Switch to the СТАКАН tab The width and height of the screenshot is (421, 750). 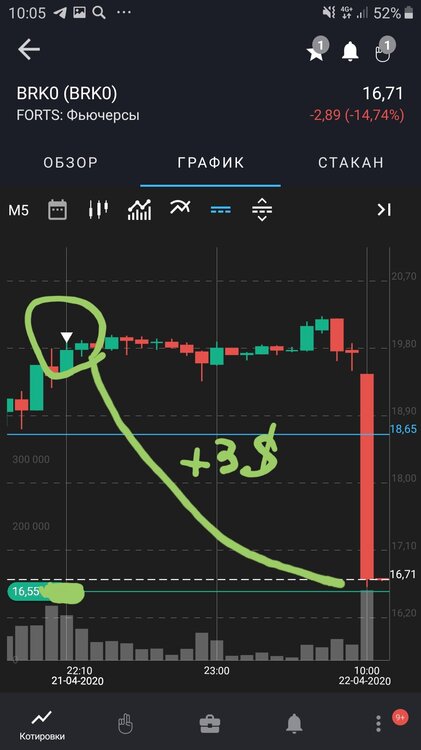pos(351,163)
